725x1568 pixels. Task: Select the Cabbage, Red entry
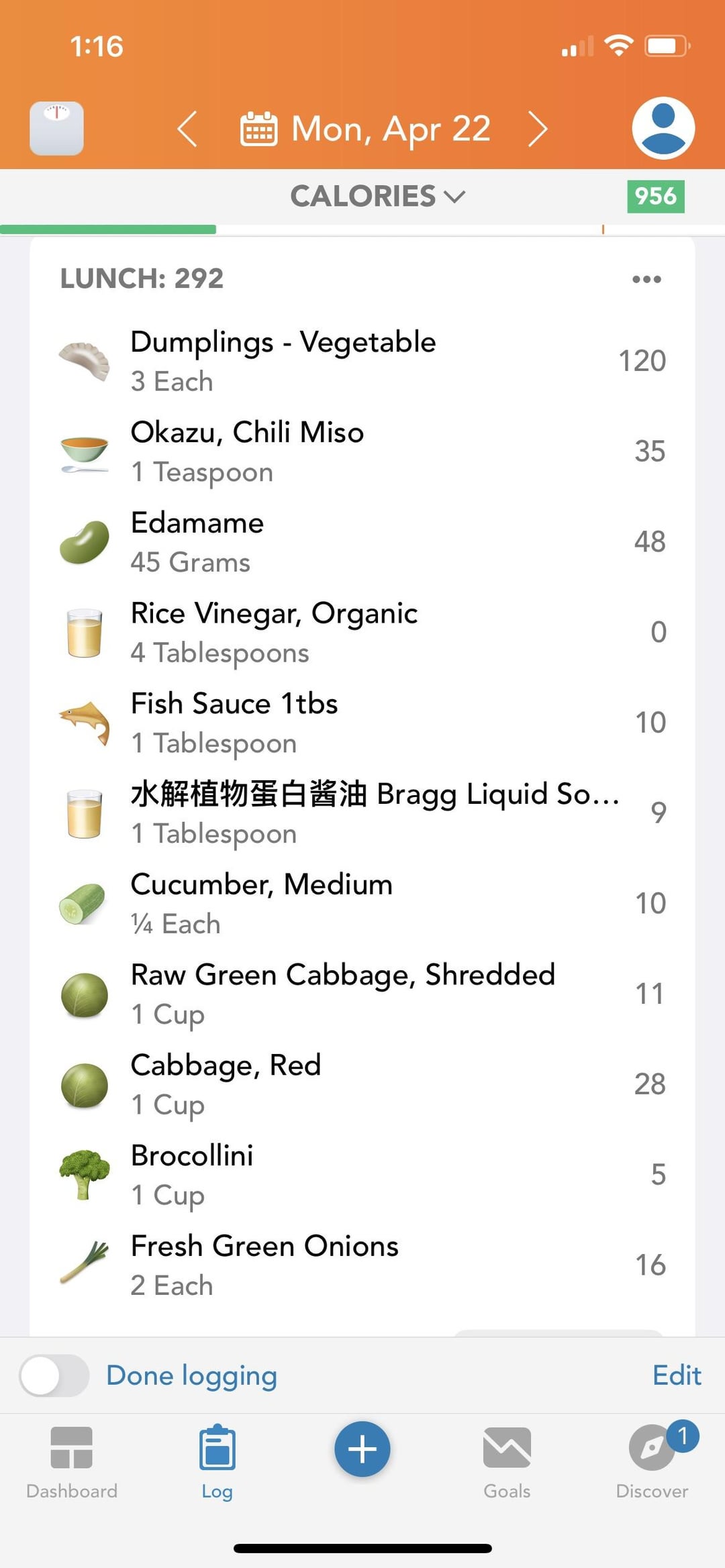pos(362,1085)
